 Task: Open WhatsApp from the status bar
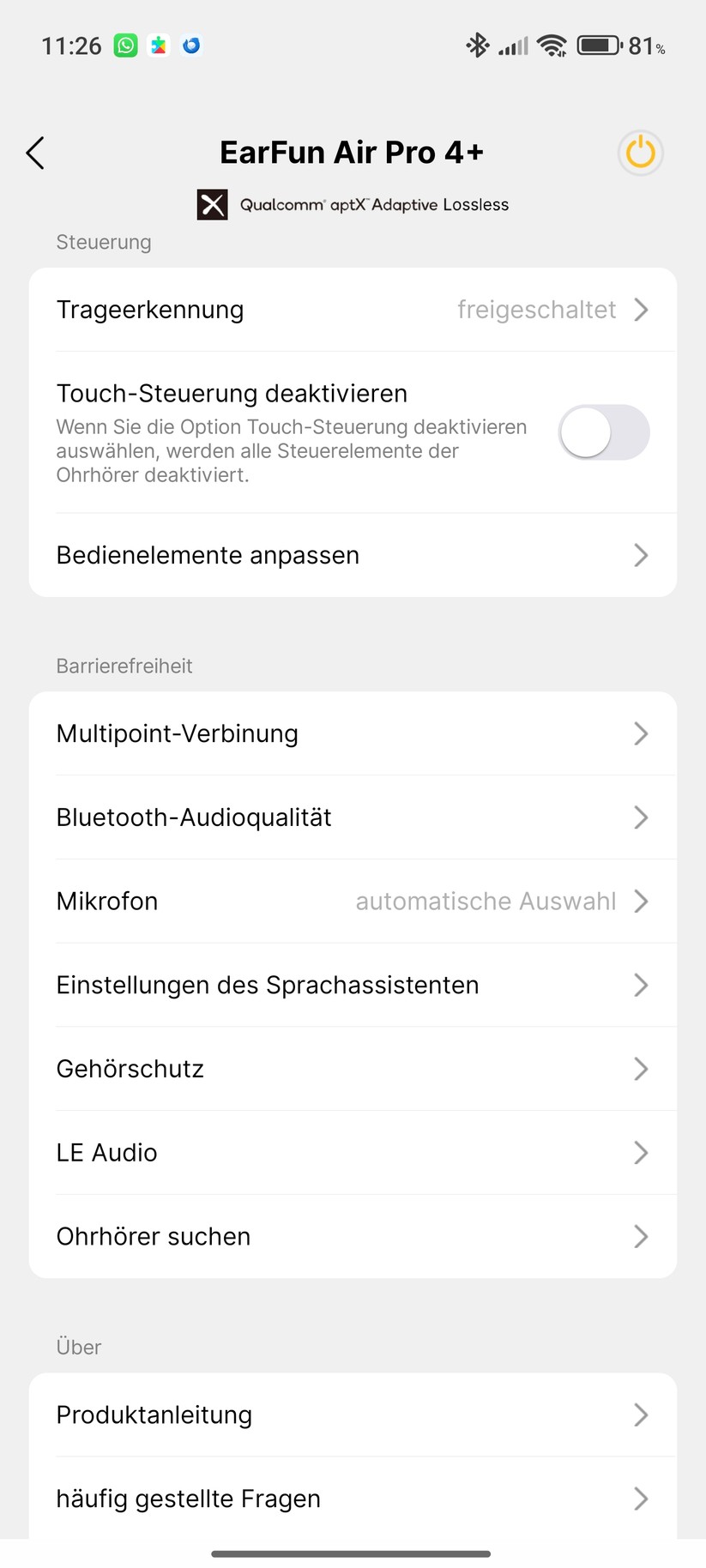pos(125,45)
